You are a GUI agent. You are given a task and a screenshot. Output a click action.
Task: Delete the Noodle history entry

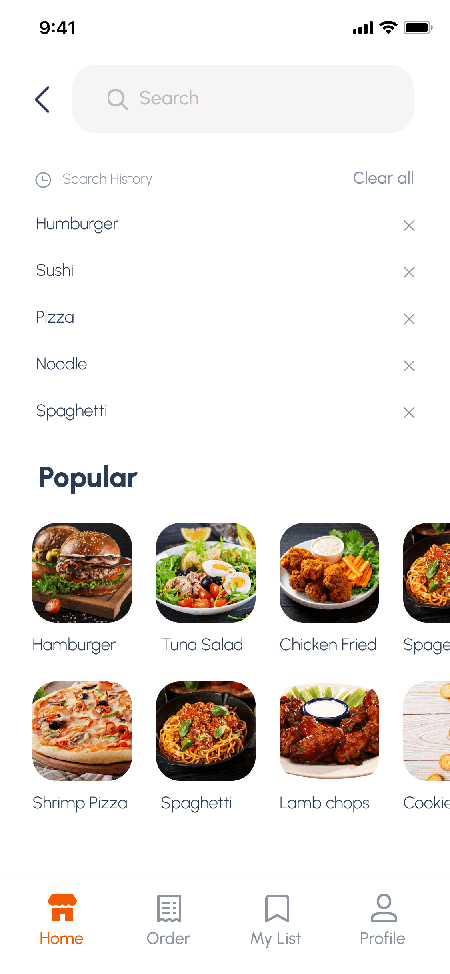pos(408,366)
